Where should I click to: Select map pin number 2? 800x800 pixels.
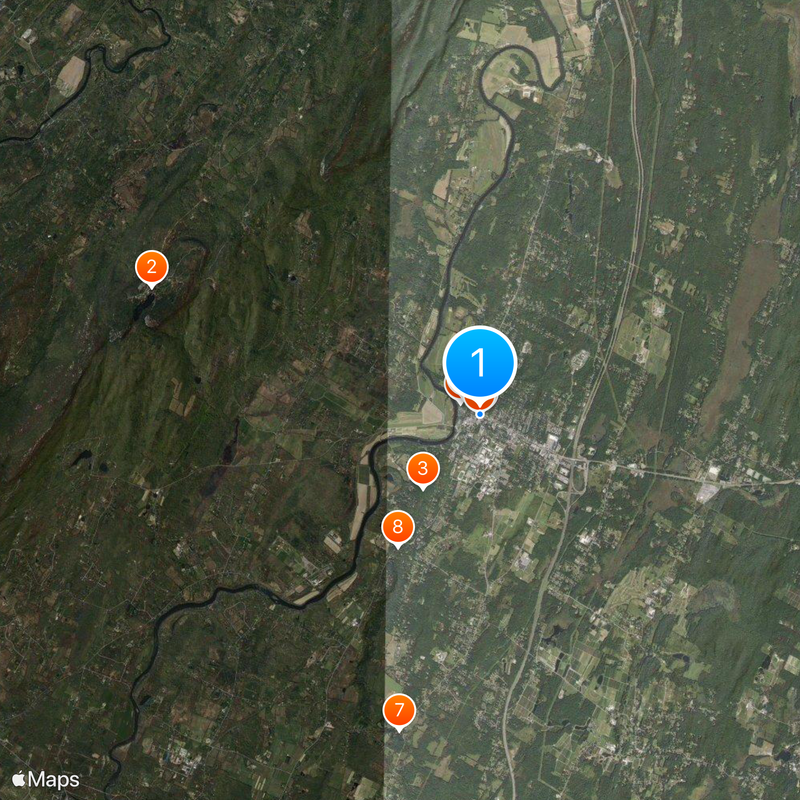tap(151, 266)
